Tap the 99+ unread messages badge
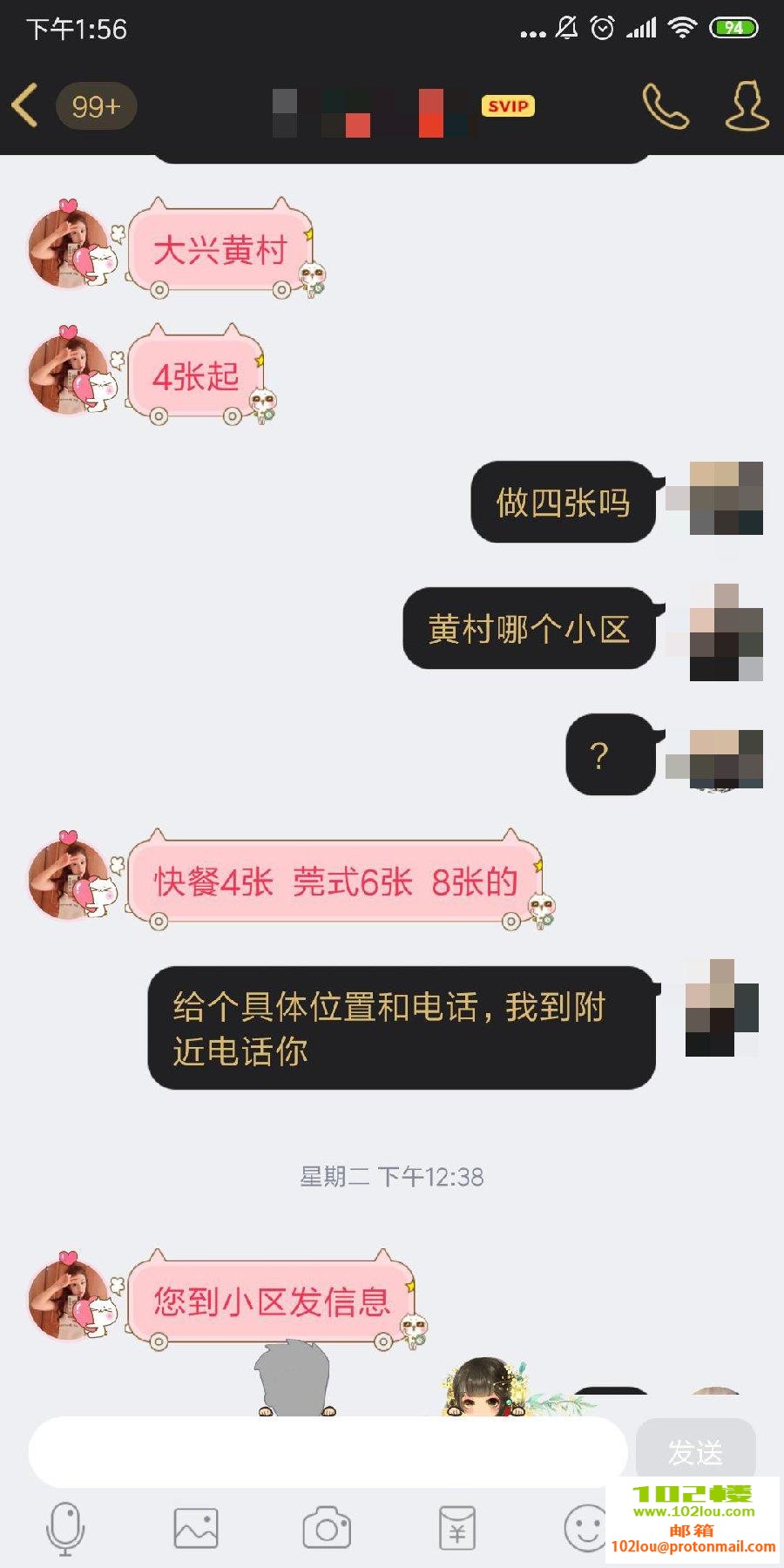Screen dimensions: 784x1568 [x=95, y=106]
